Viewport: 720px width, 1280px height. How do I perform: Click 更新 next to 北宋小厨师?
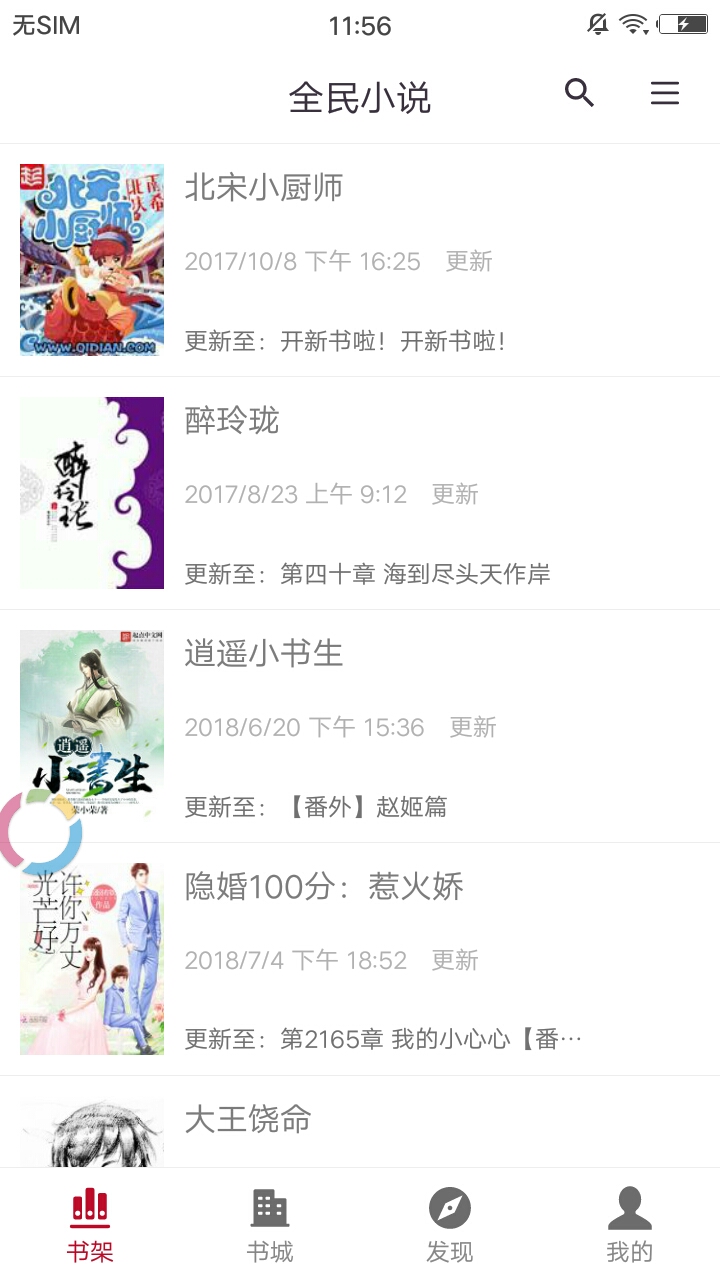(x=470, y=261)
